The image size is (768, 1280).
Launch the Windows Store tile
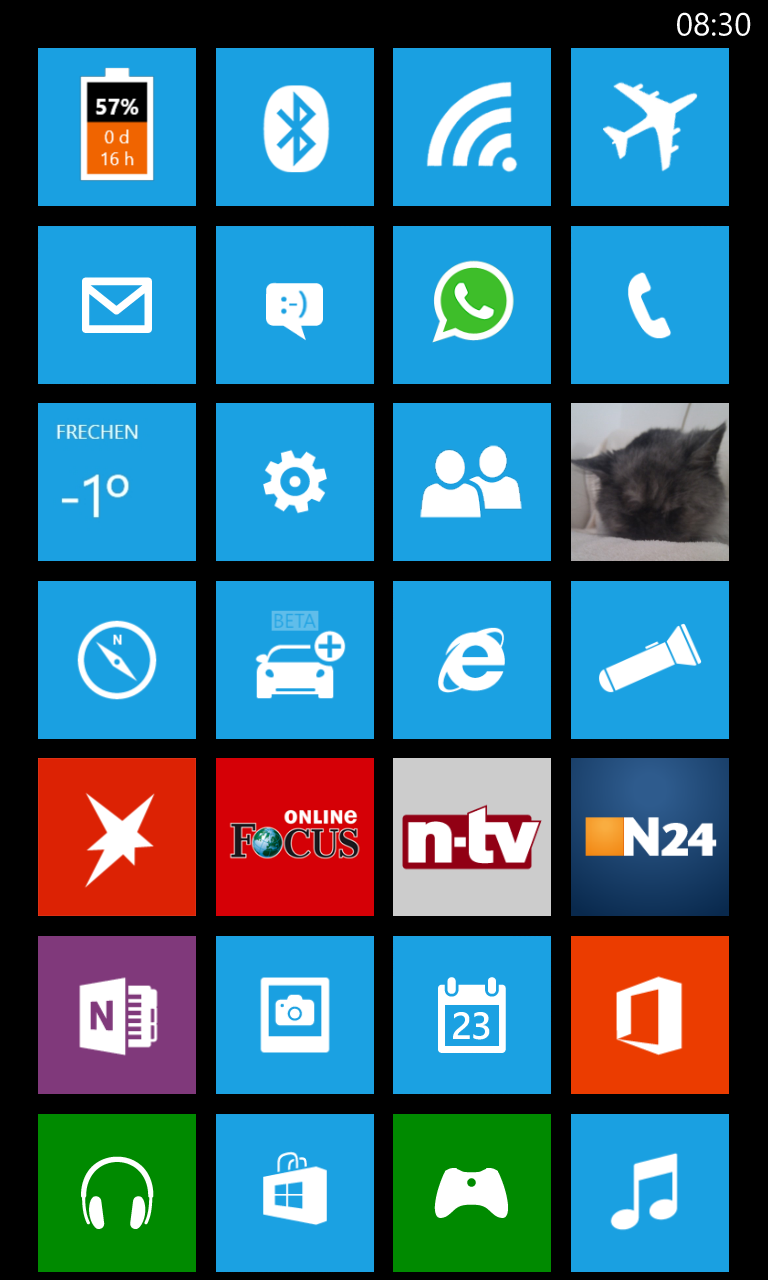[x=295, y=1193]
